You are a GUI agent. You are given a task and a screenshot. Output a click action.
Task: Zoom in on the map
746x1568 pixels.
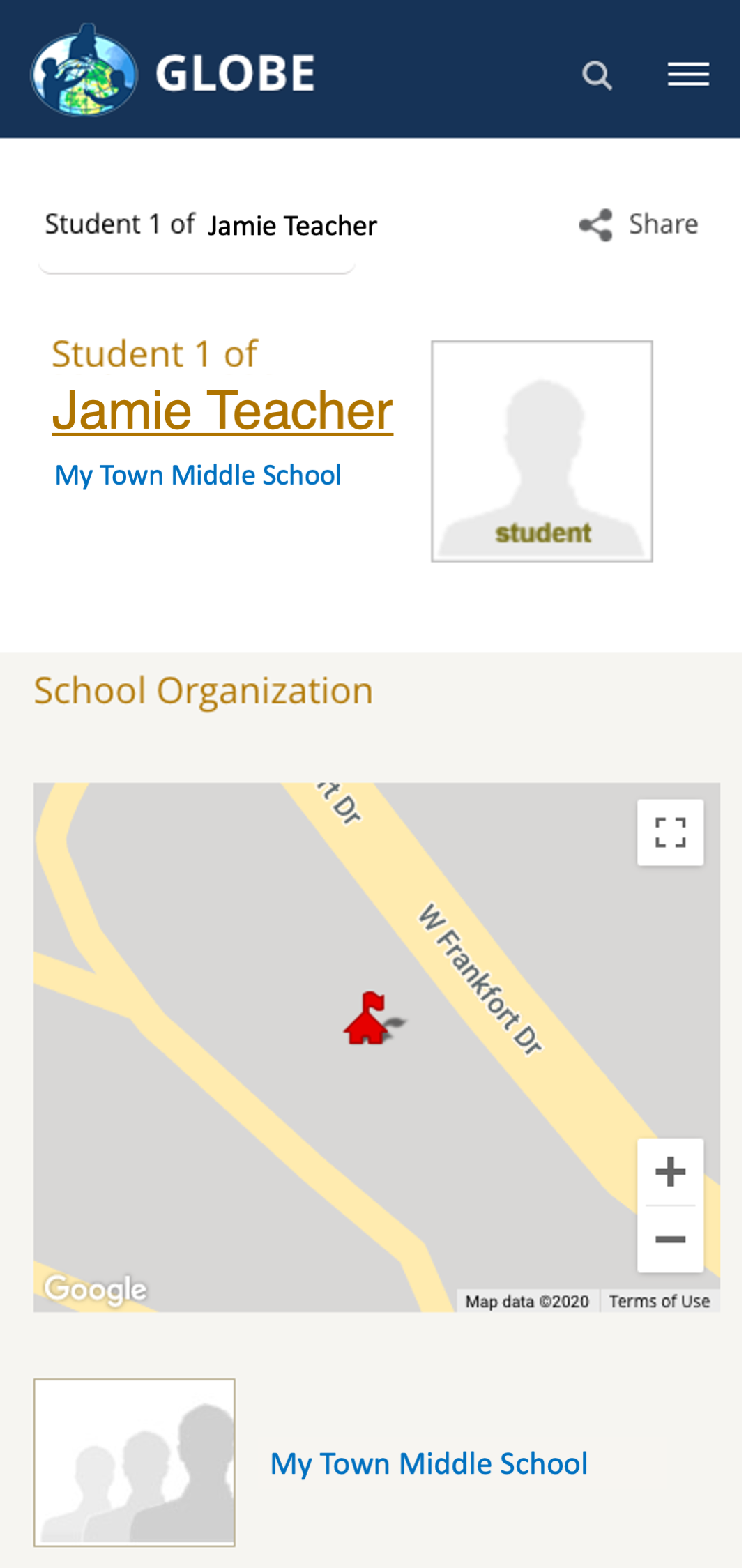coord(670,1171)
